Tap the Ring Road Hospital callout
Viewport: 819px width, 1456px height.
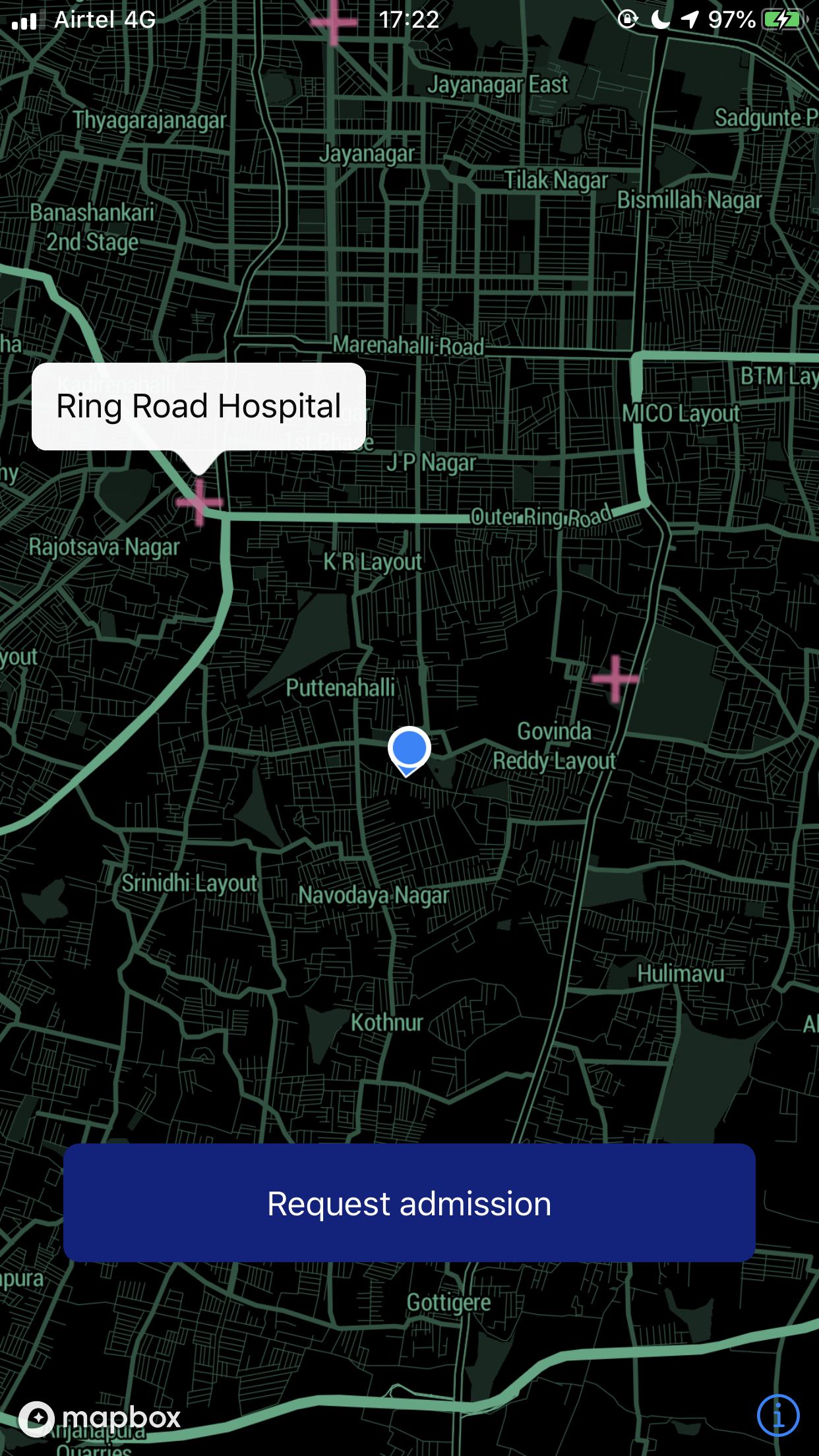[198, 406]
